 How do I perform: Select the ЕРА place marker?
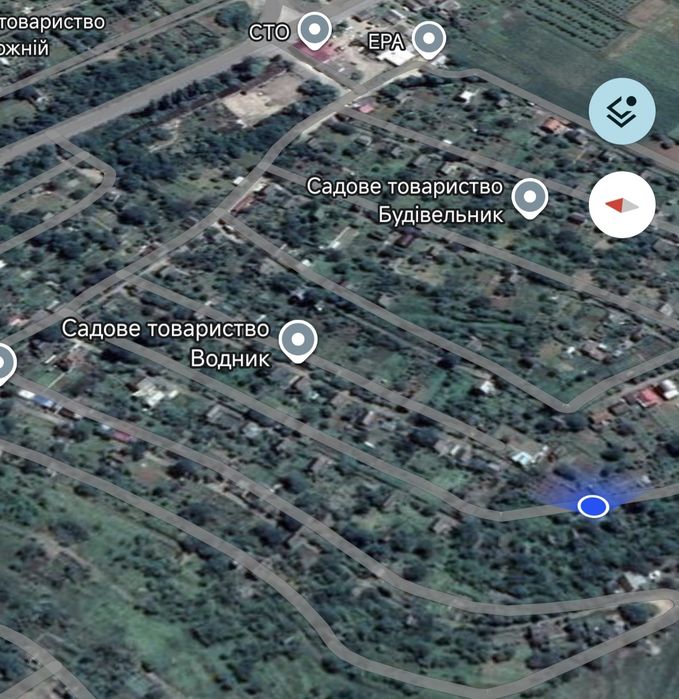pyautogui.click(x=429, y=40)
